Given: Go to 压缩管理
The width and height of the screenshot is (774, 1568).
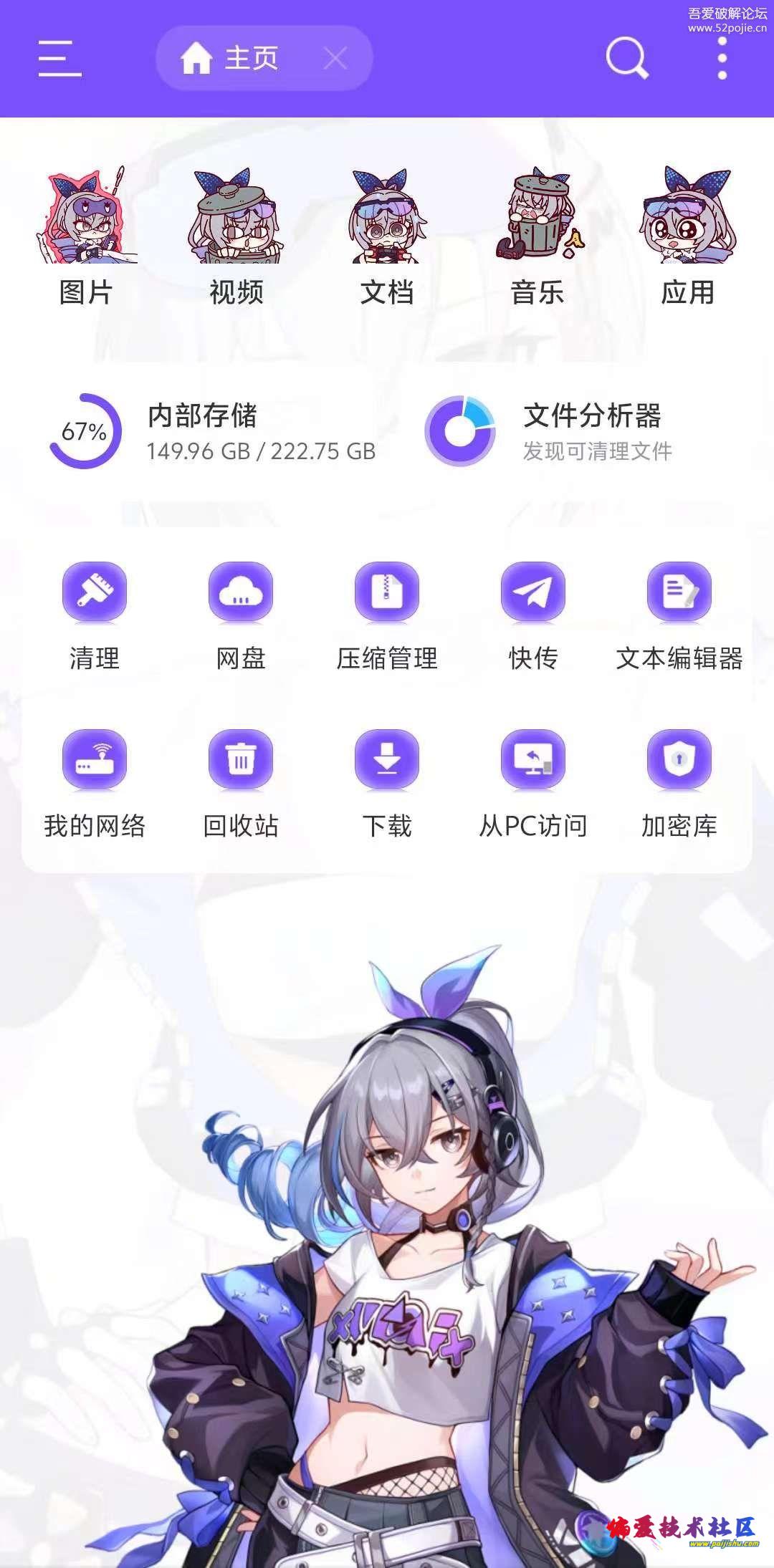Looking at the screenshot, I should (387, 615).
